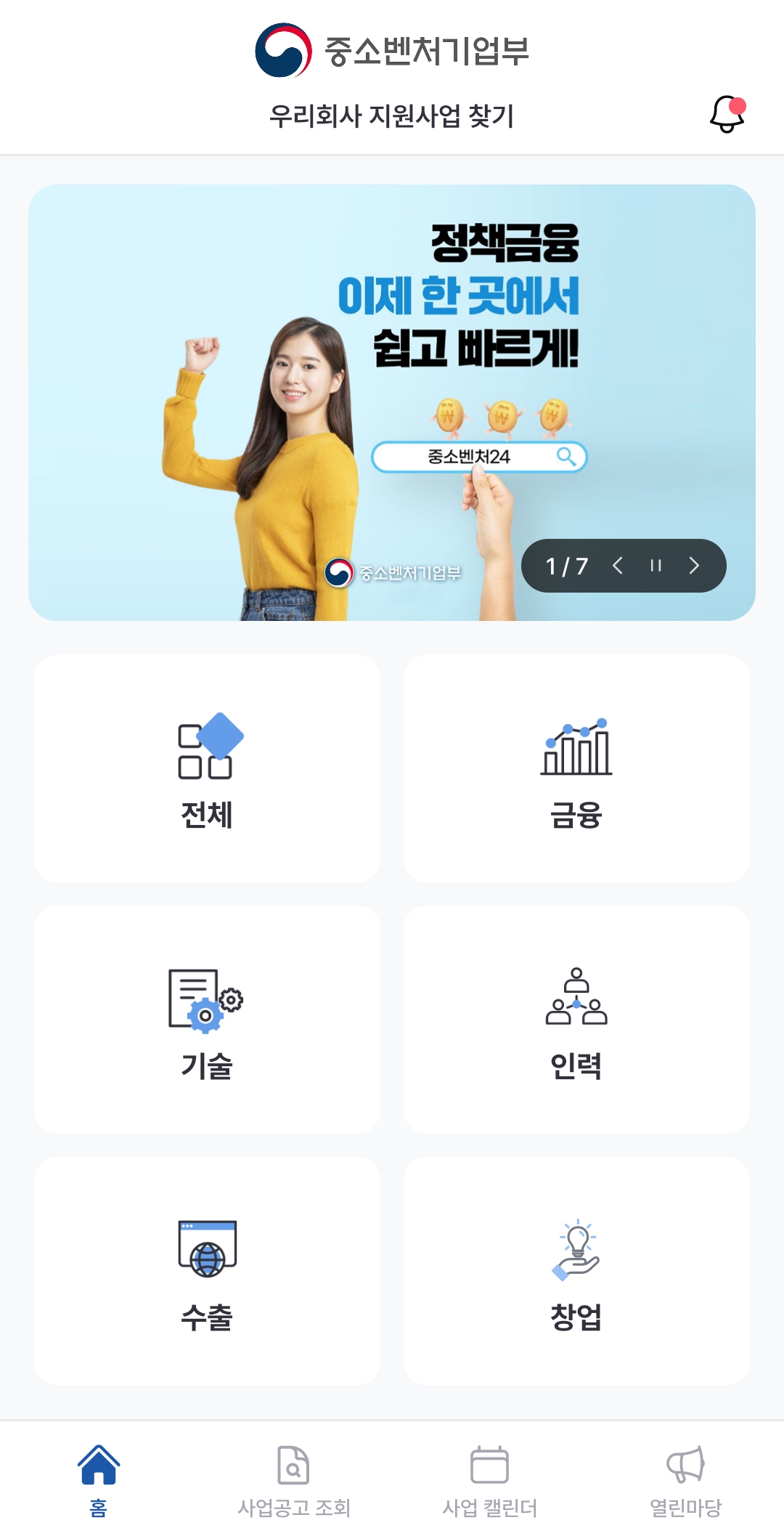784x1536 pixels.
Task: Go to the previous banner slide
Action: point(618,566)
